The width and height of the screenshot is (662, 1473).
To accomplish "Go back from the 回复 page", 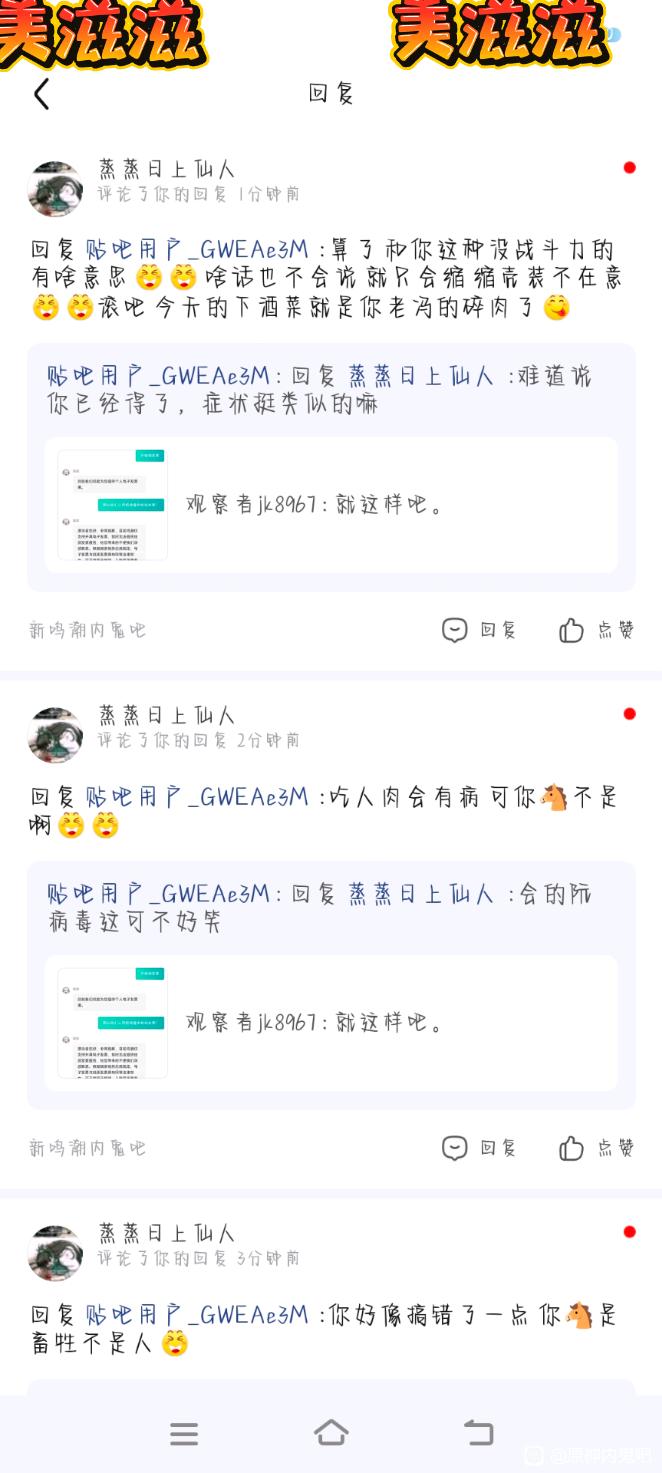I will [41, 94].
